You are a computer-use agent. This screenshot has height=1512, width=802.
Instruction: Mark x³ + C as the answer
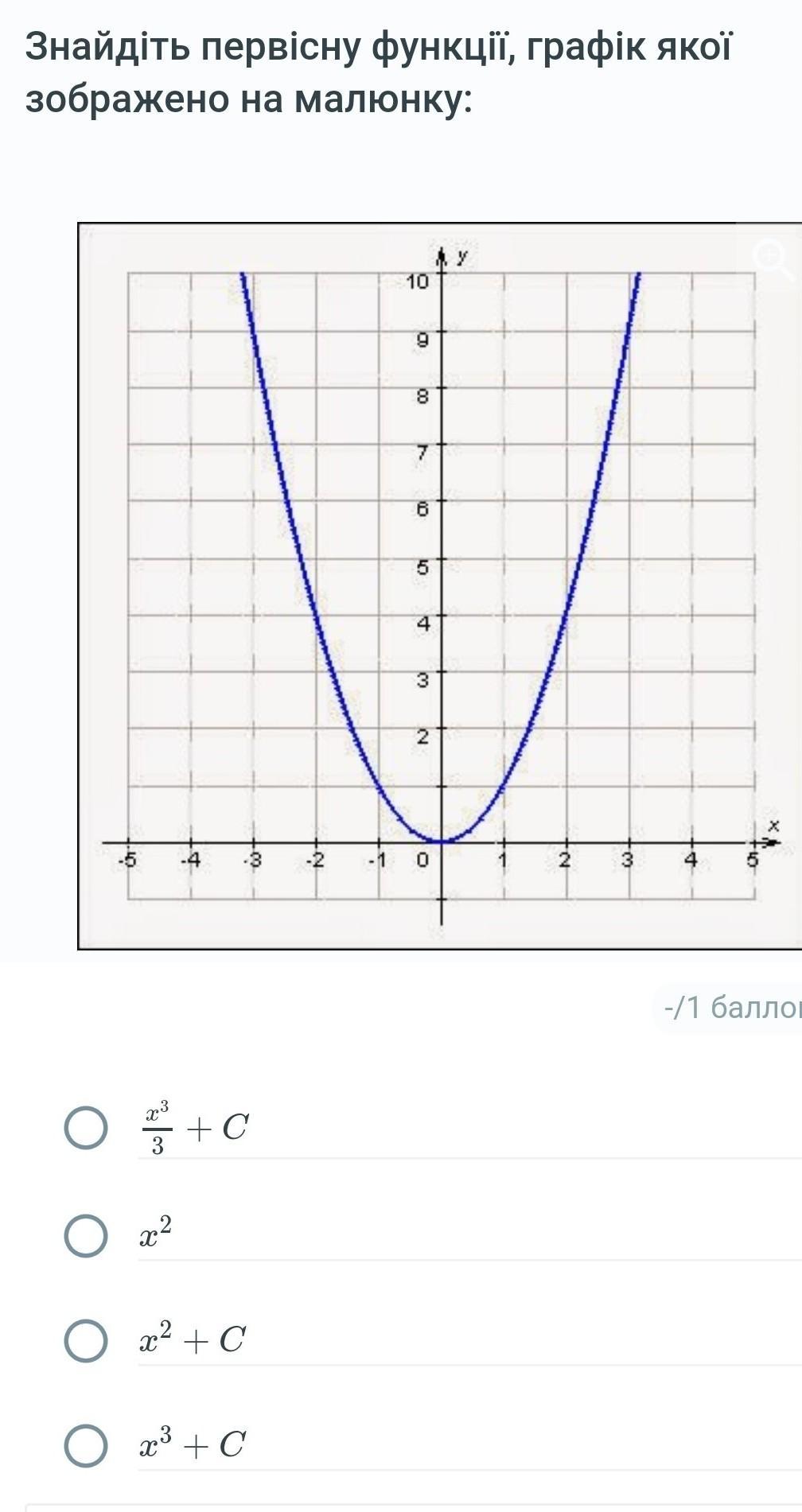pos(86,1445)
